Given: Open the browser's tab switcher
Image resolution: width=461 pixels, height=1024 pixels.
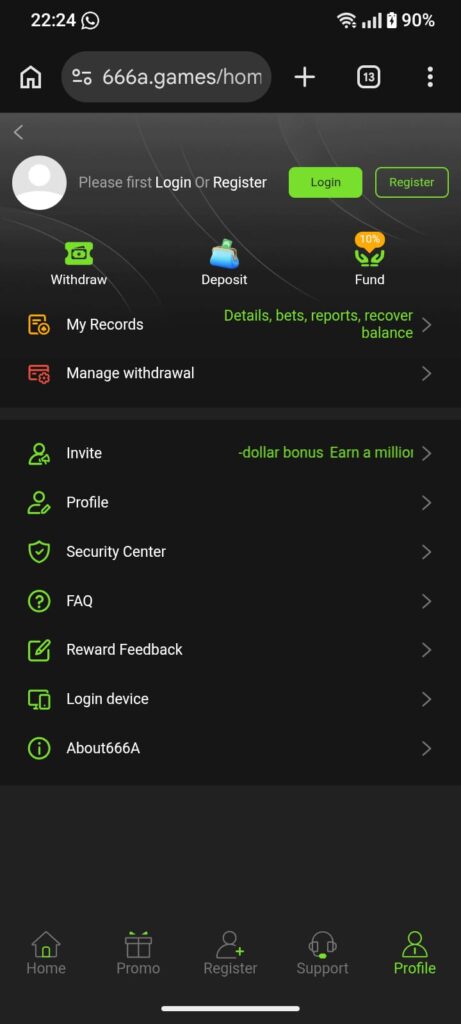Looking at the screenshot, I should 368,77.
